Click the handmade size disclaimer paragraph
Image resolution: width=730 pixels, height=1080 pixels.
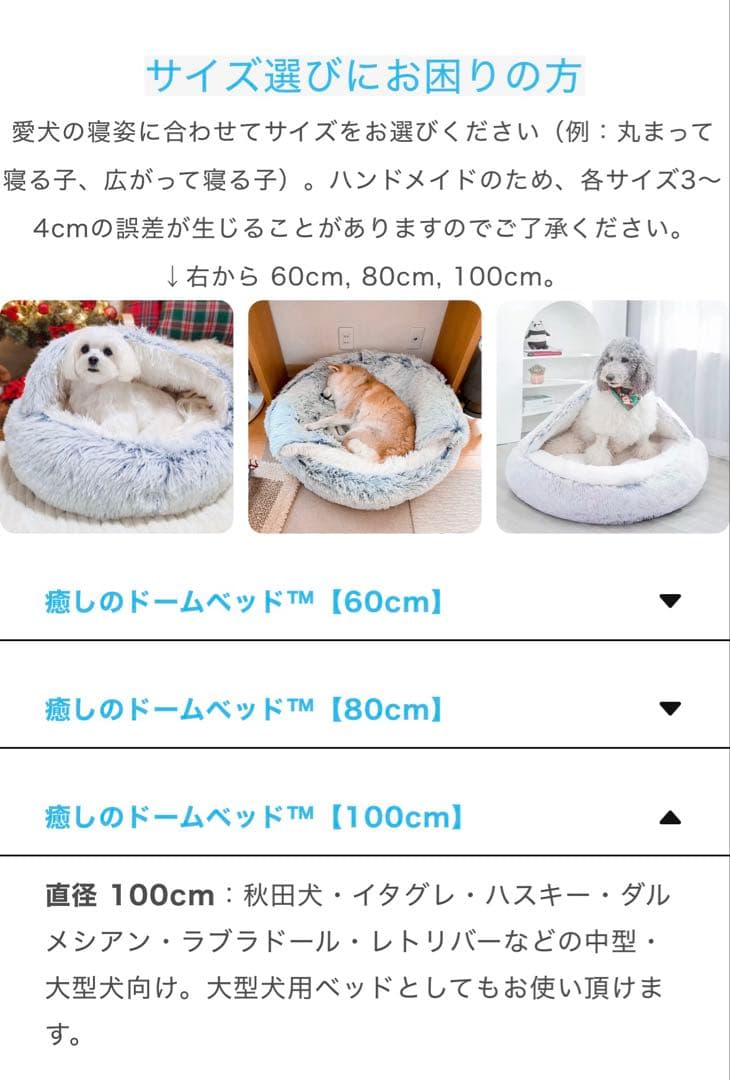(x=365, y=178)
